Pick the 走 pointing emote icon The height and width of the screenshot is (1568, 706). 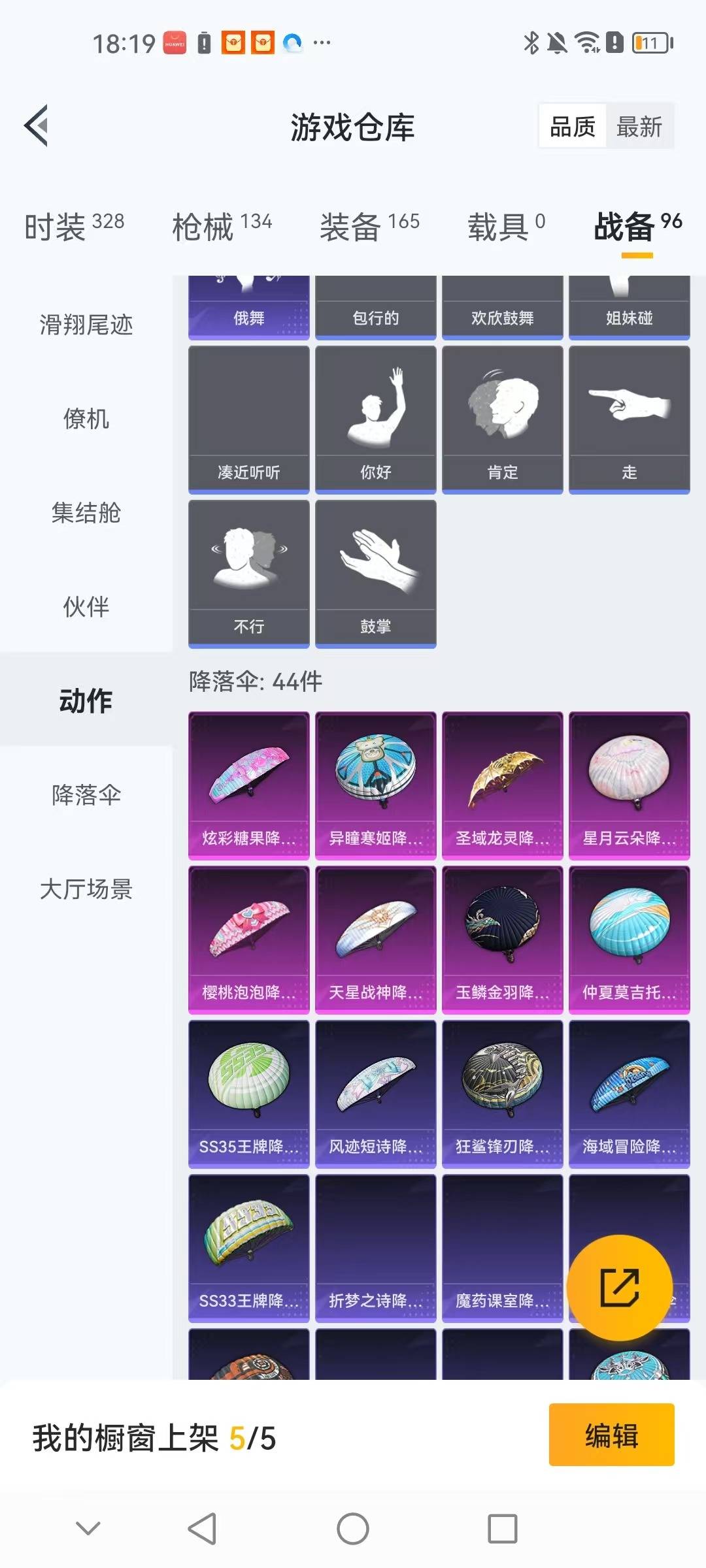click(x=629, y=418)
